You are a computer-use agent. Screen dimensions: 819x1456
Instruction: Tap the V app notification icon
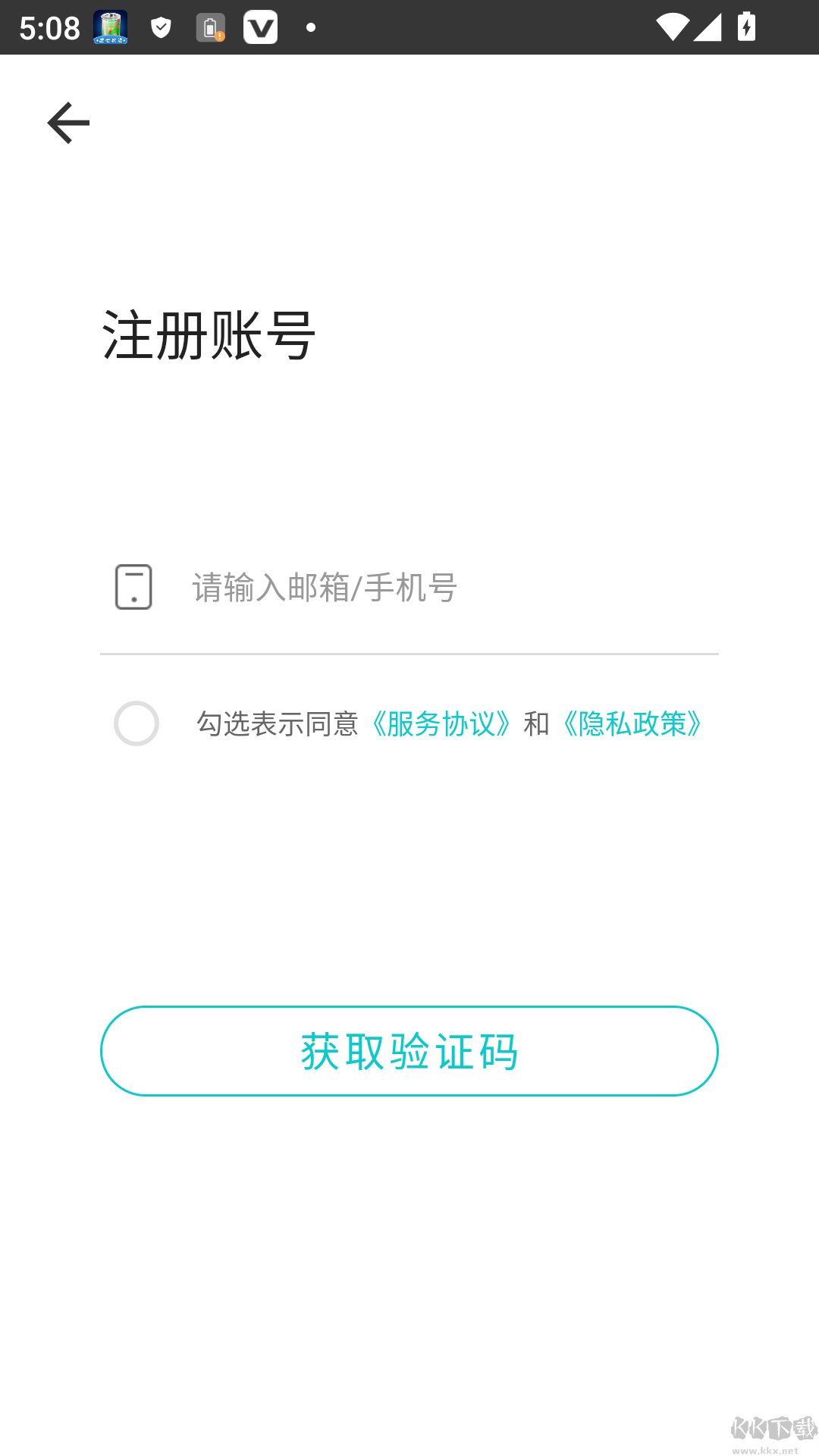click(261, 27)
